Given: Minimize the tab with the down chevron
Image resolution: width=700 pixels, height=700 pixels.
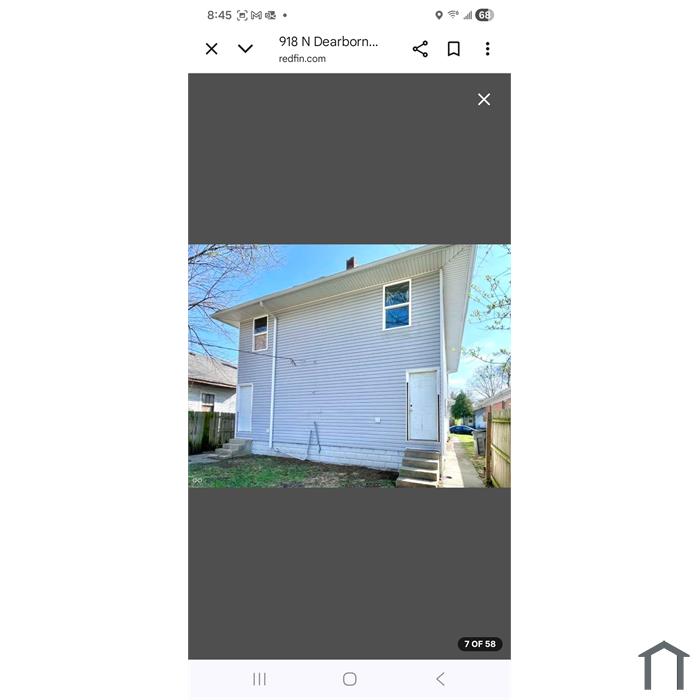Looking at the screenshot, I should [x=245, y=49].
